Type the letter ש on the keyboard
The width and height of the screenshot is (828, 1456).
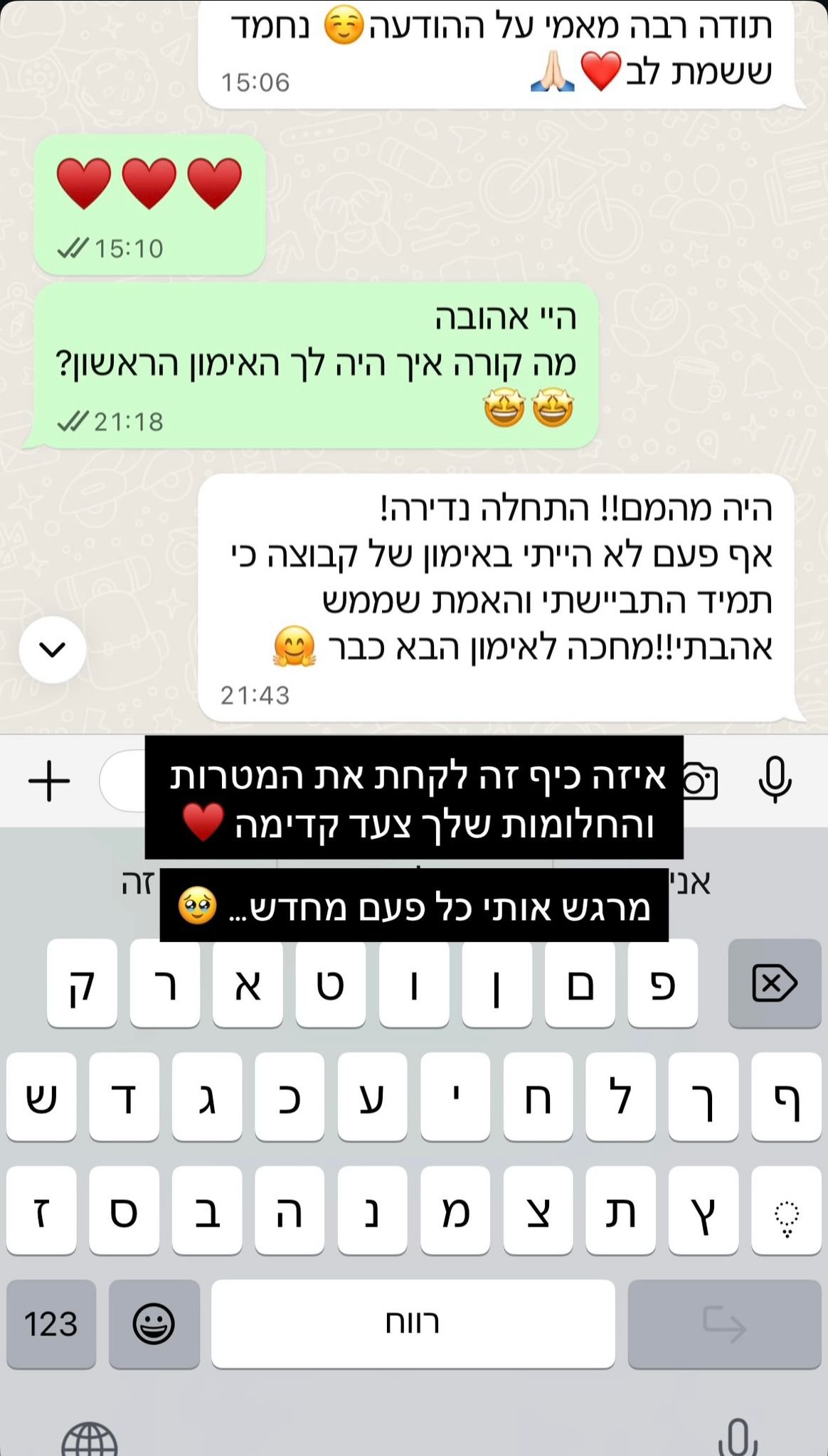(41, 1097)
